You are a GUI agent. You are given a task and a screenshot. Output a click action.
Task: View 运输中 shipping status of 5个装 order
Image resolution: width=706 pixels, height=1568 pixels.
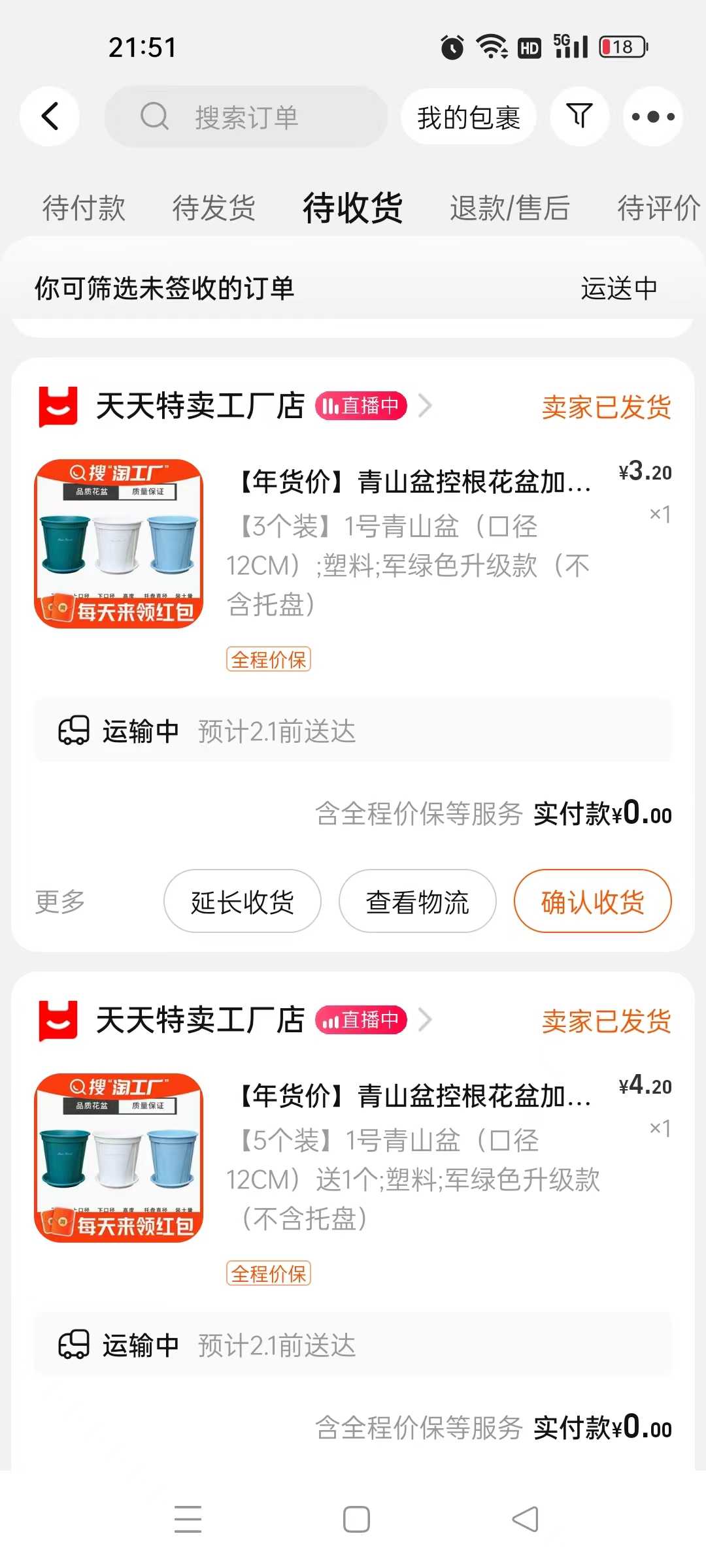click(x=353, y=1345)
